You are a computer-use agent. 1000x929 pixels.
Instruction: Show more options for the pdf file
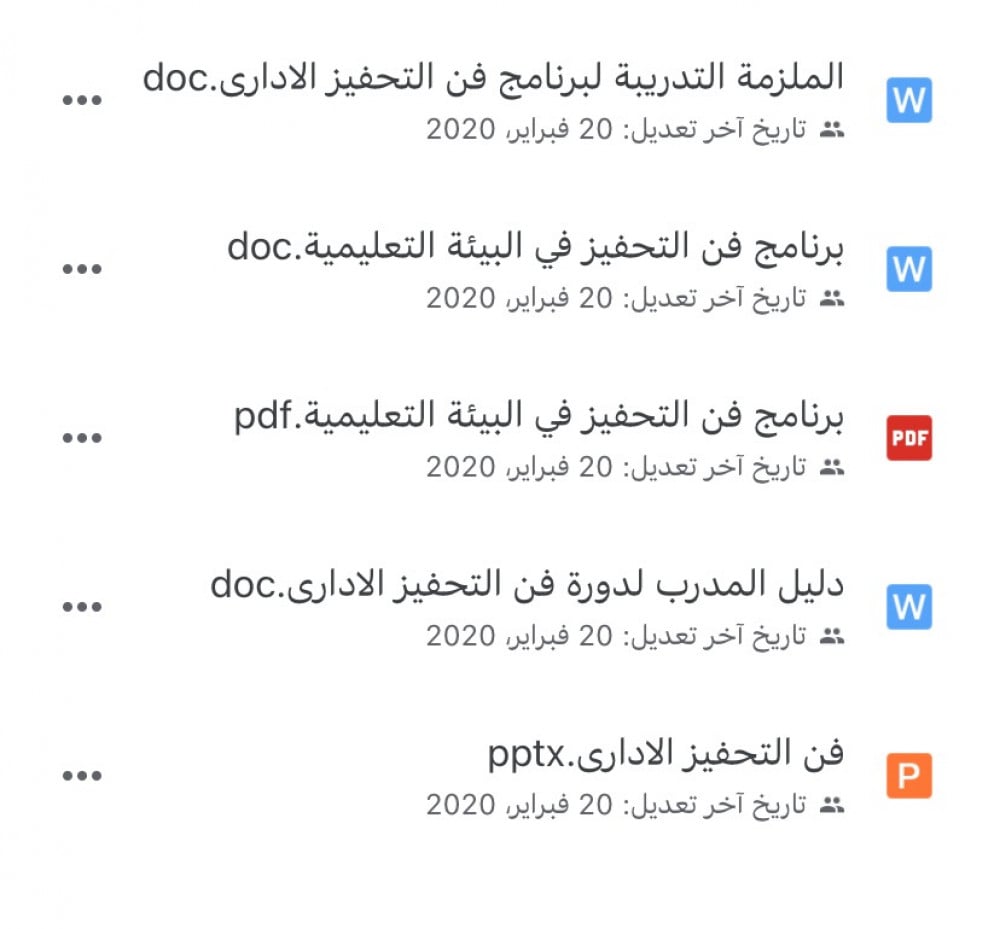[x=82, y=438]
